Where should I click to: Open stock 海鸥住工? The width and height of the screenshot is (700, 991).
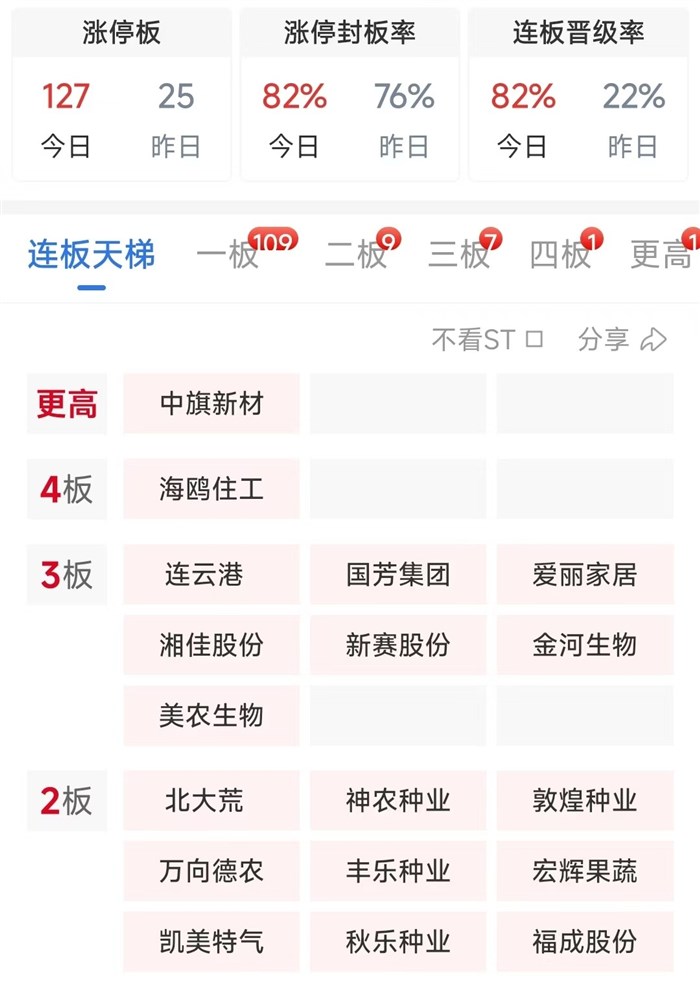211,489
